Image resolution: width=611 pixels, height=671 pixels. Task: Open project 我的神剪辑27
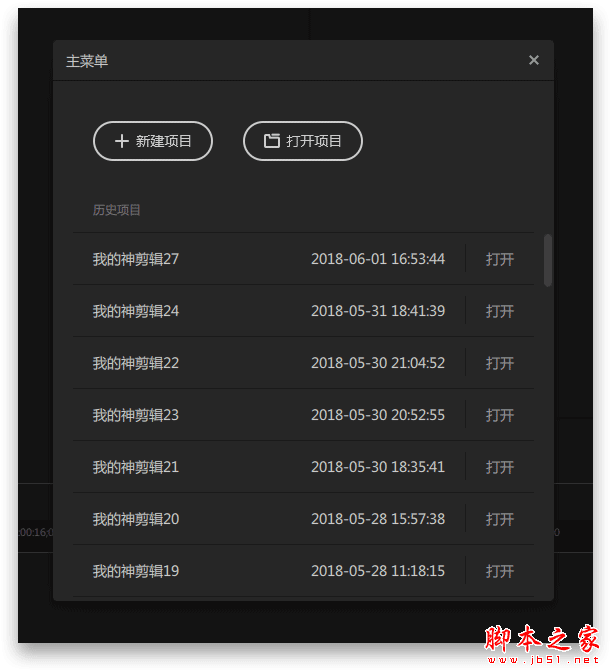[x=500, y=259]
